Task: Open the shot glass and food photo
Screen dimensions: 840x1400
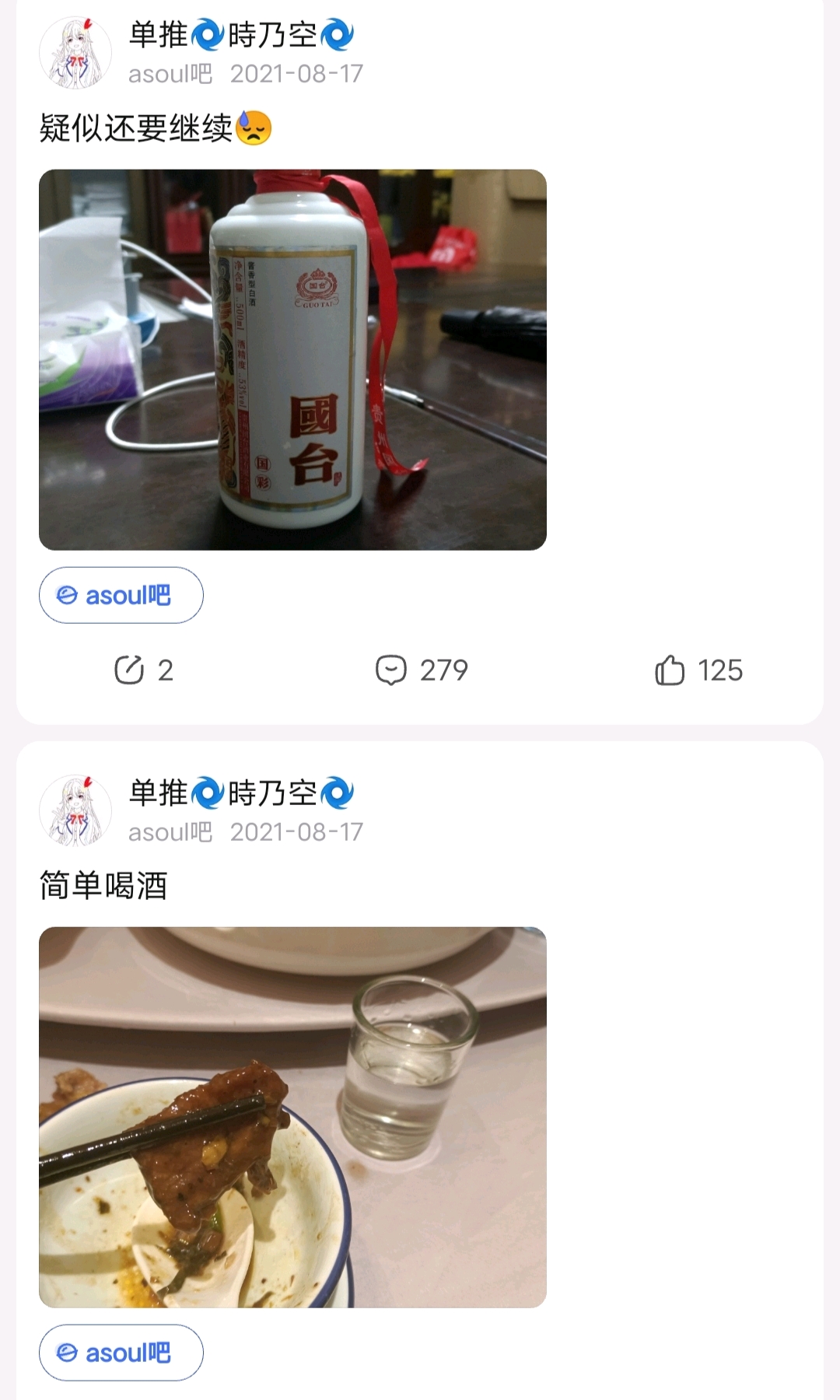Action: tap(292, 1117)
